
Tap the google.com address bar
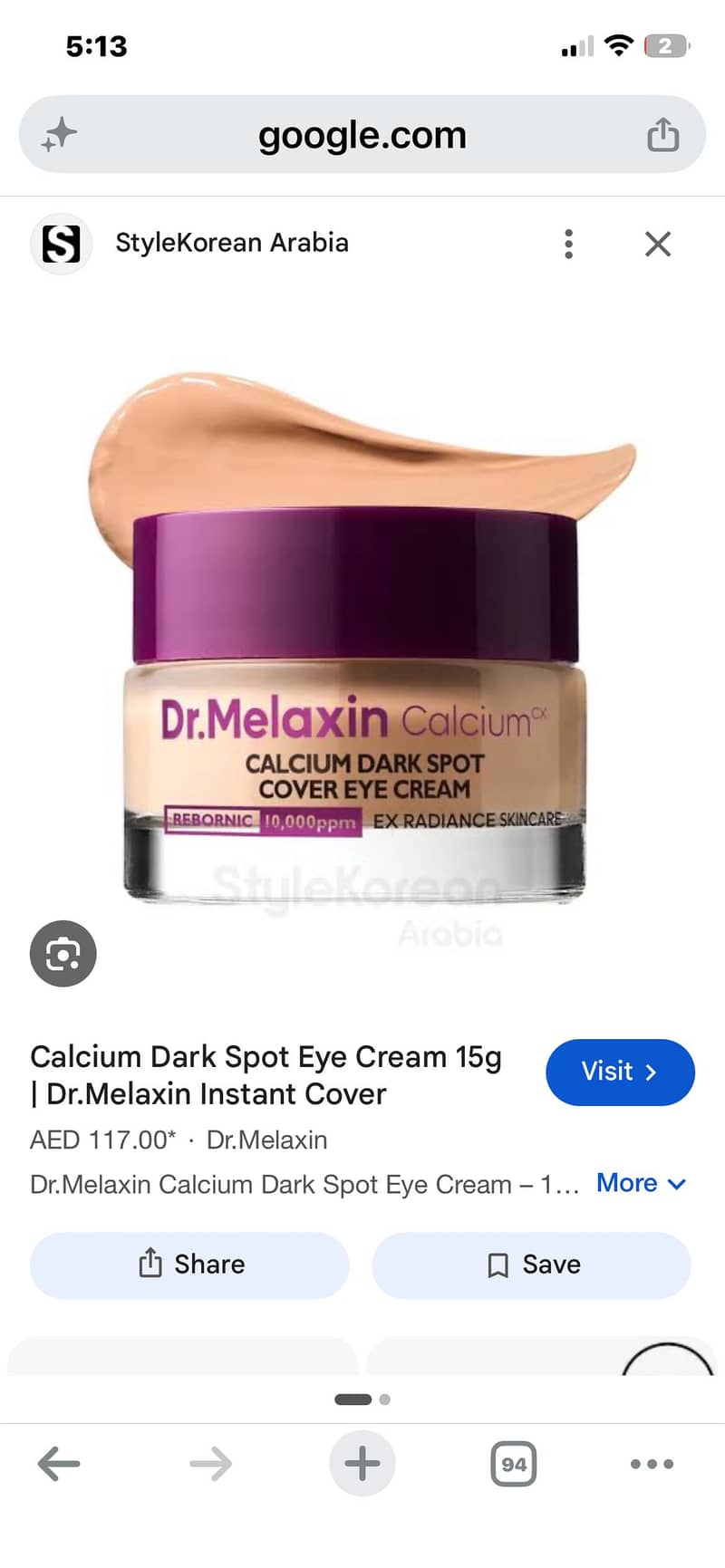(x=362, y=135)
